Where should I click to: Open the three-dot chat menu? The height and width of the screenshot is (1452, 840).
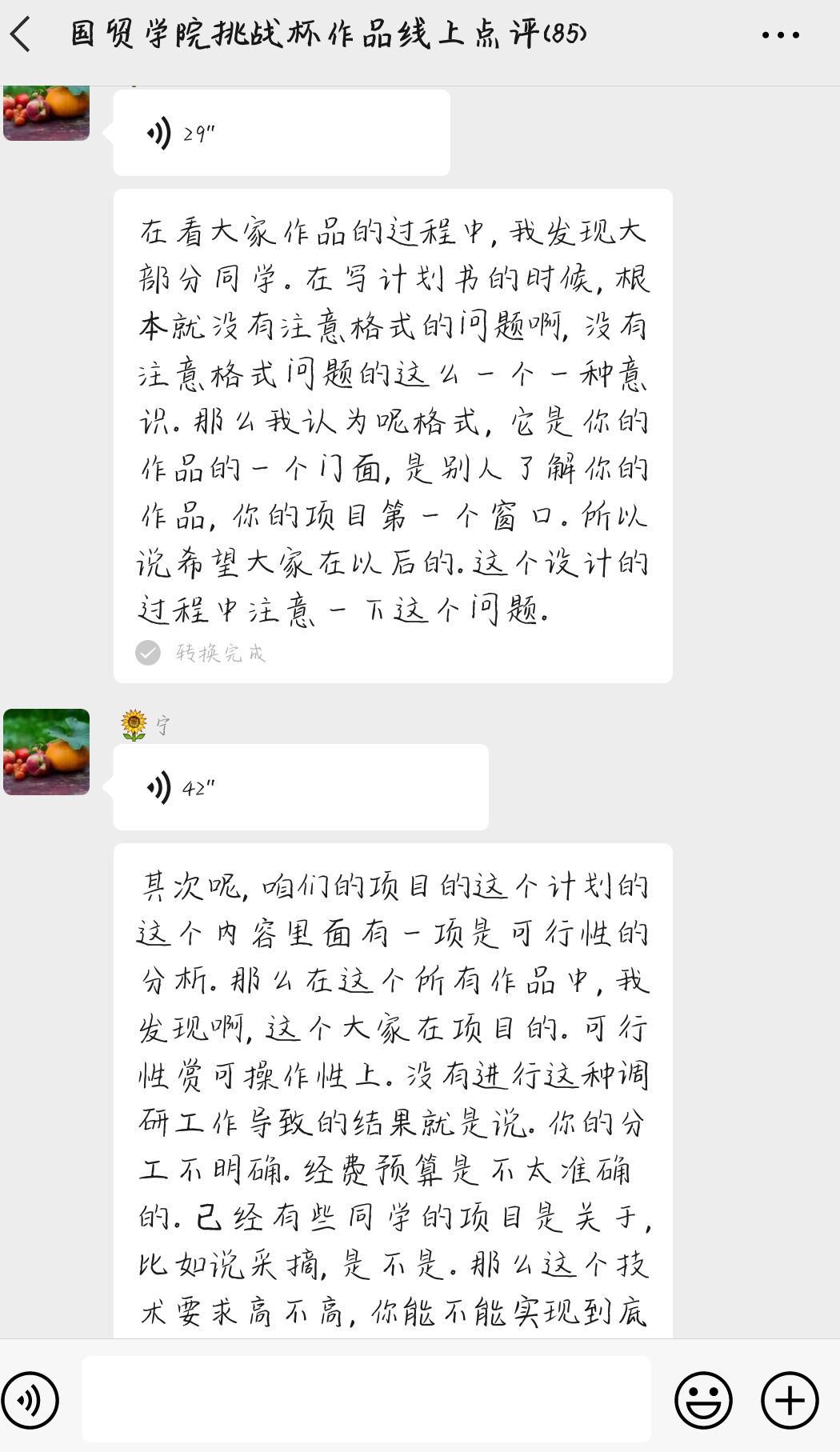(x=780, y=35)
